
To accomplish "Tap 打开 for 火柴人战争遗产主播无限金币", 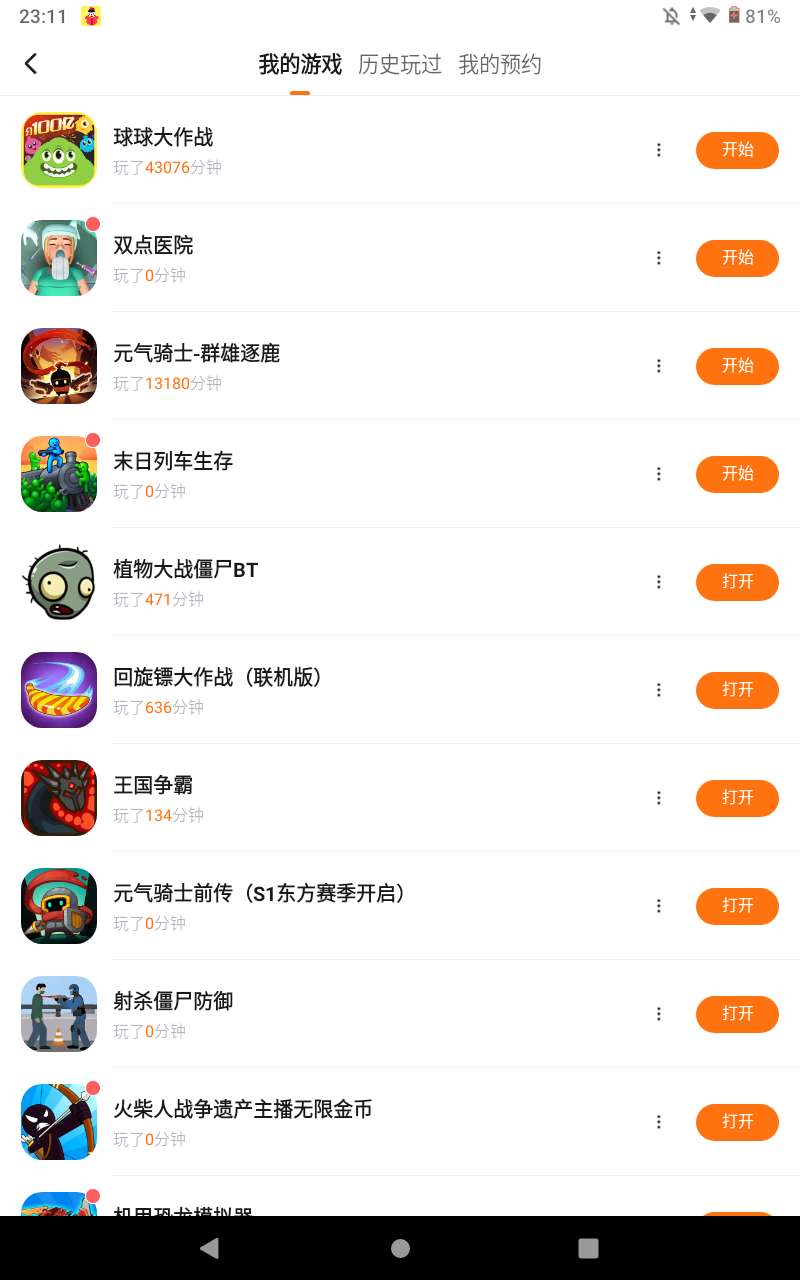I will coord(737,1122).
